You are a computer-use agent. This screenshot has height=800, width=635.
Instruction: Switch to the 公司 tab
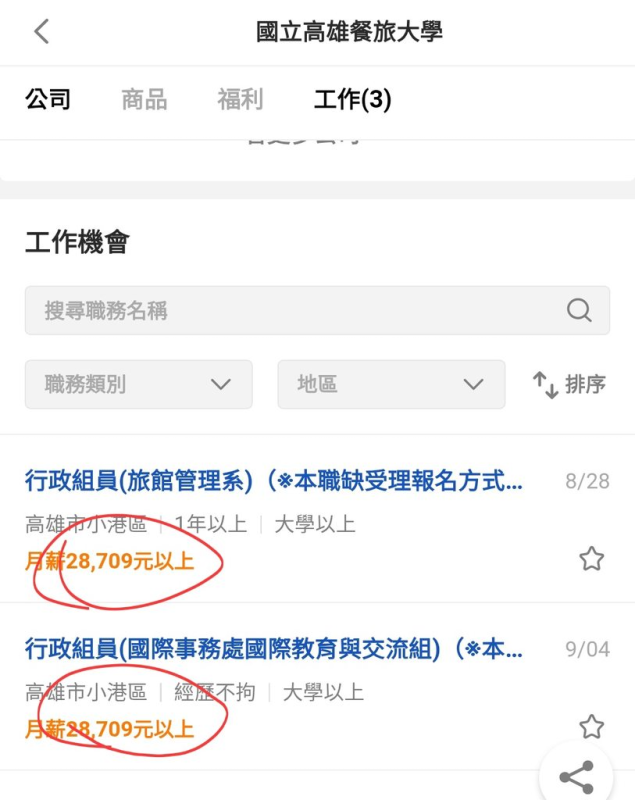pos(48,99)
